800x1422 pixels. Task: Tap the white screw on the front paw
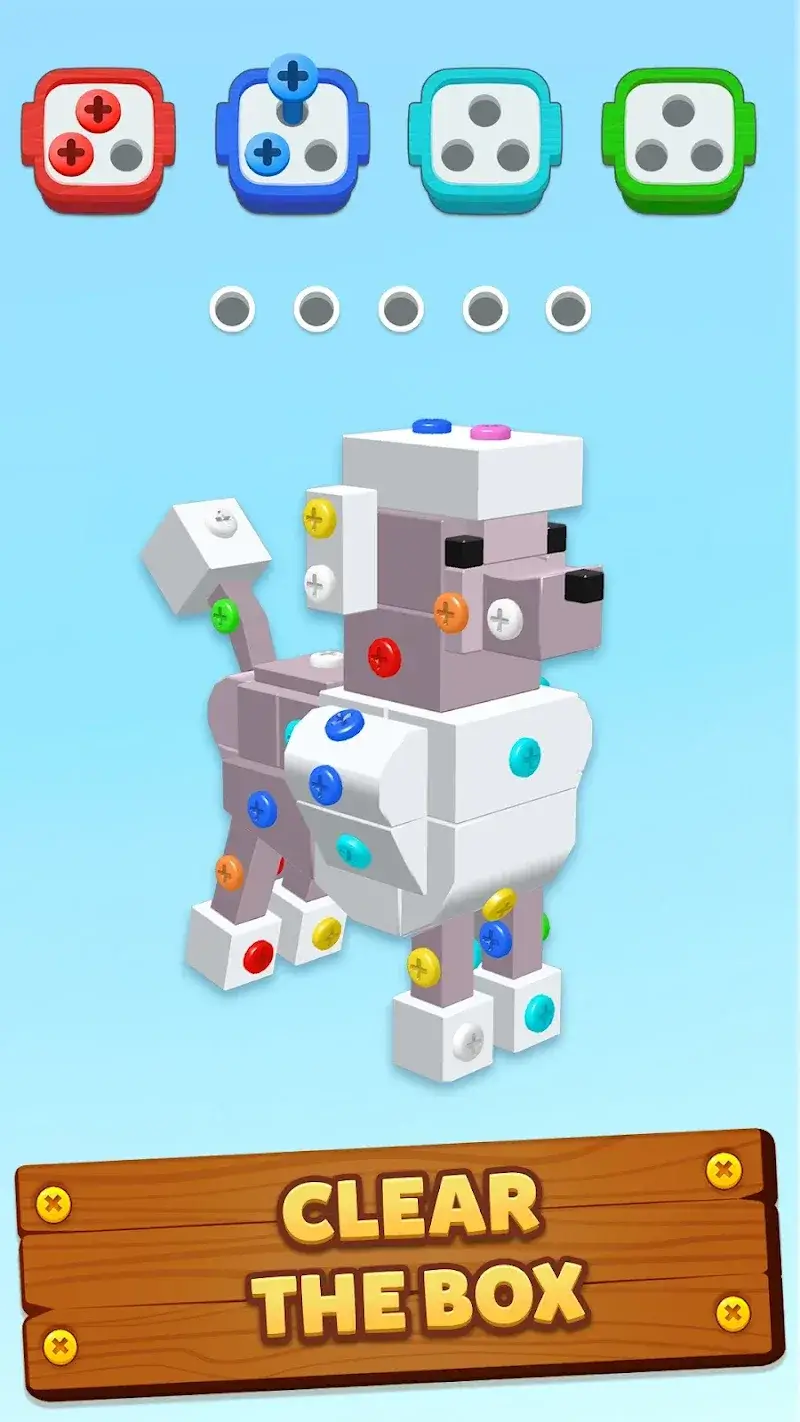[x=468, y=1042]
